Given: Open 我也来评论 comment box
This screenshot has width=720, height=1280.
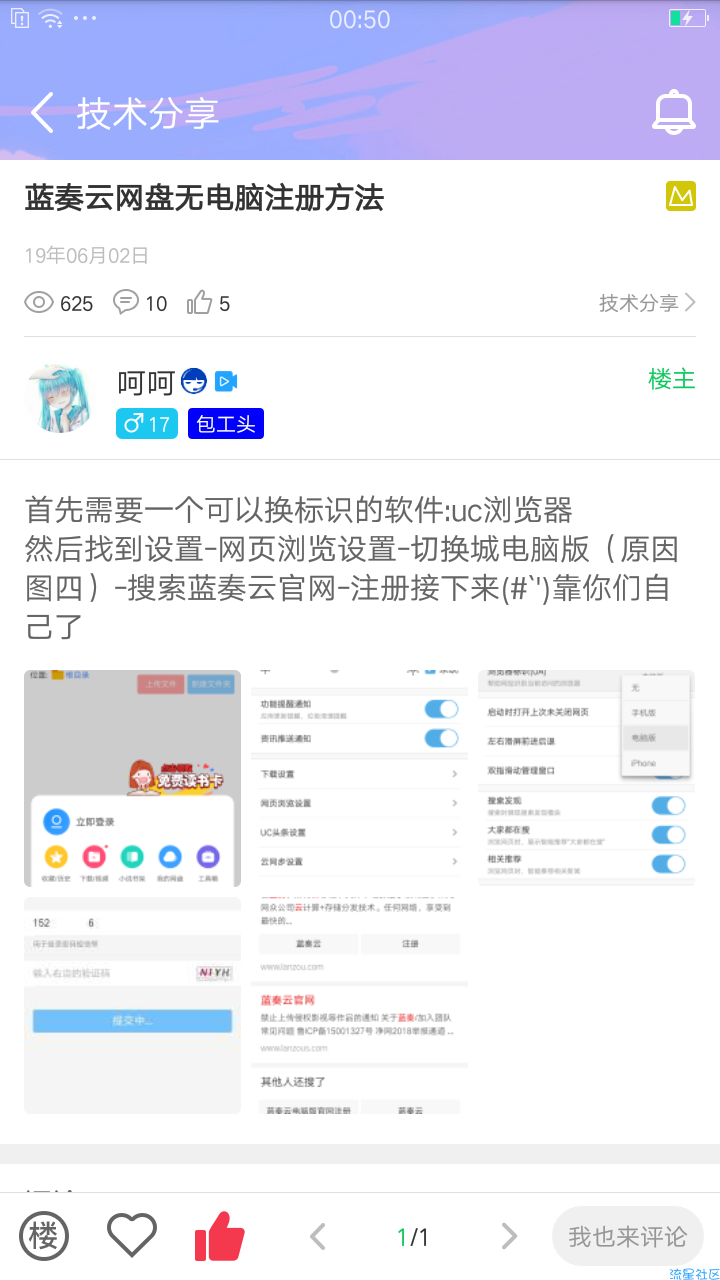Looking at the screenshot, I should (x=627, y=1237).
